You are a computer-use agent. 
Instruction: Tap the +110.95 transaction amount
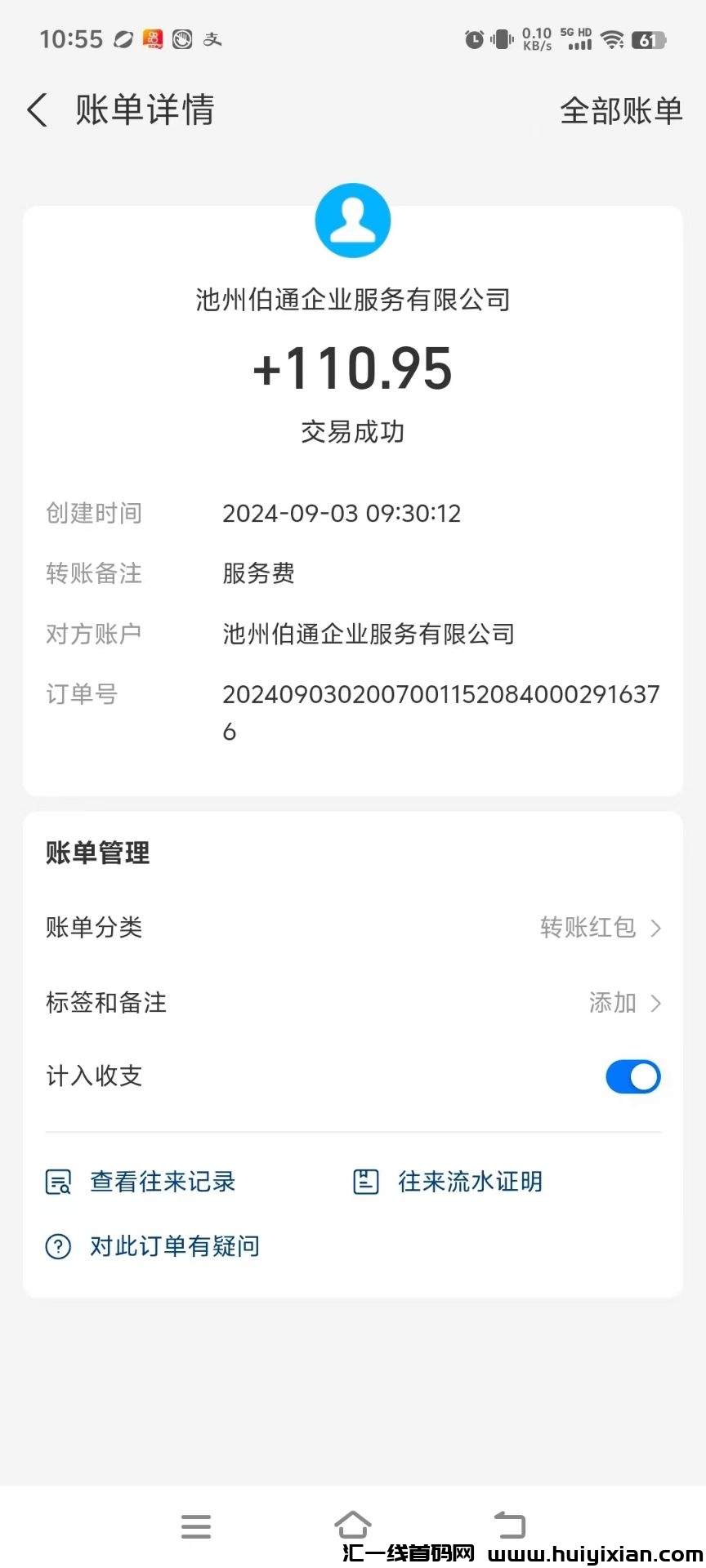353,369
